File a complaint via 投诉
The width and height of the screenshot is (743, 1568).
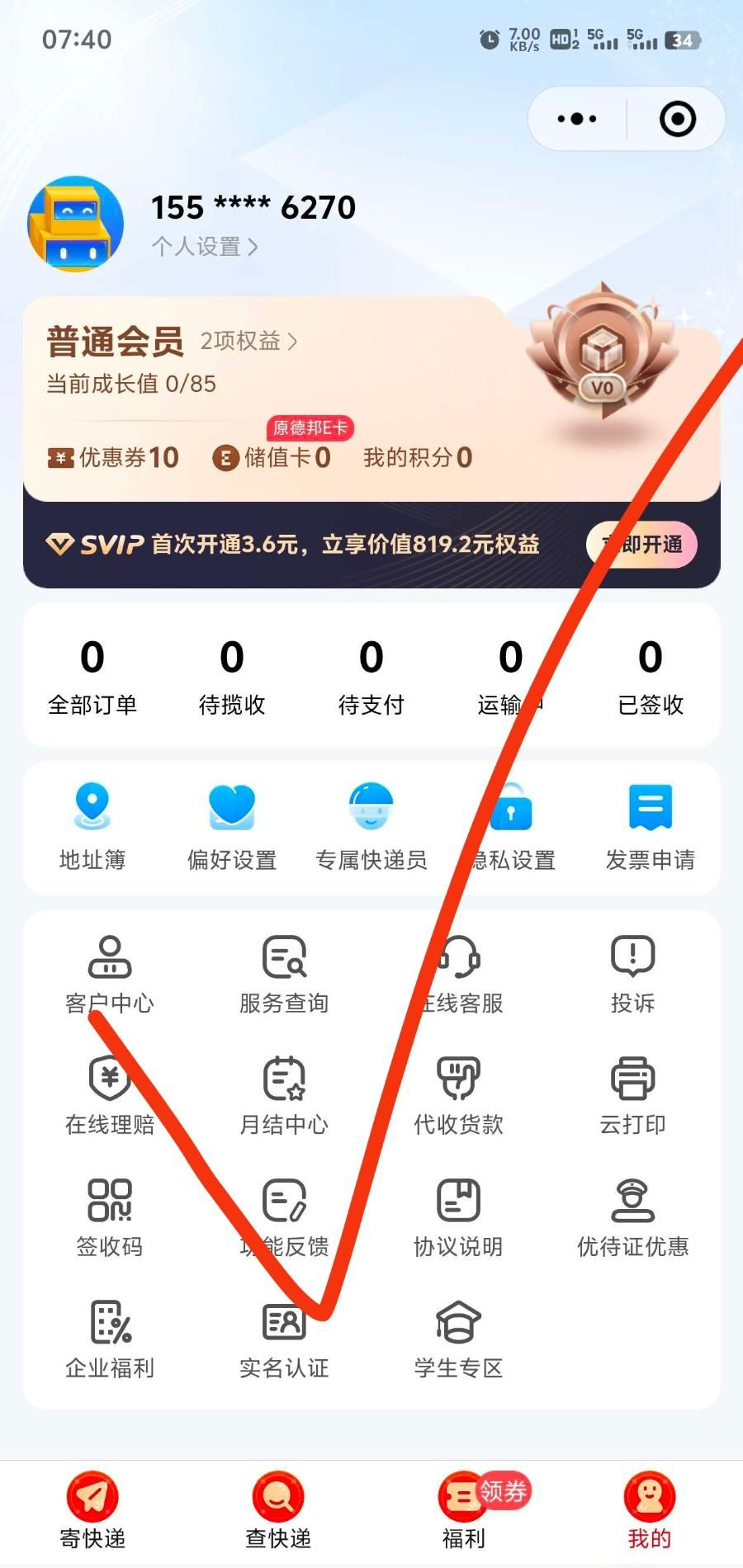click(x=632, y=974)
